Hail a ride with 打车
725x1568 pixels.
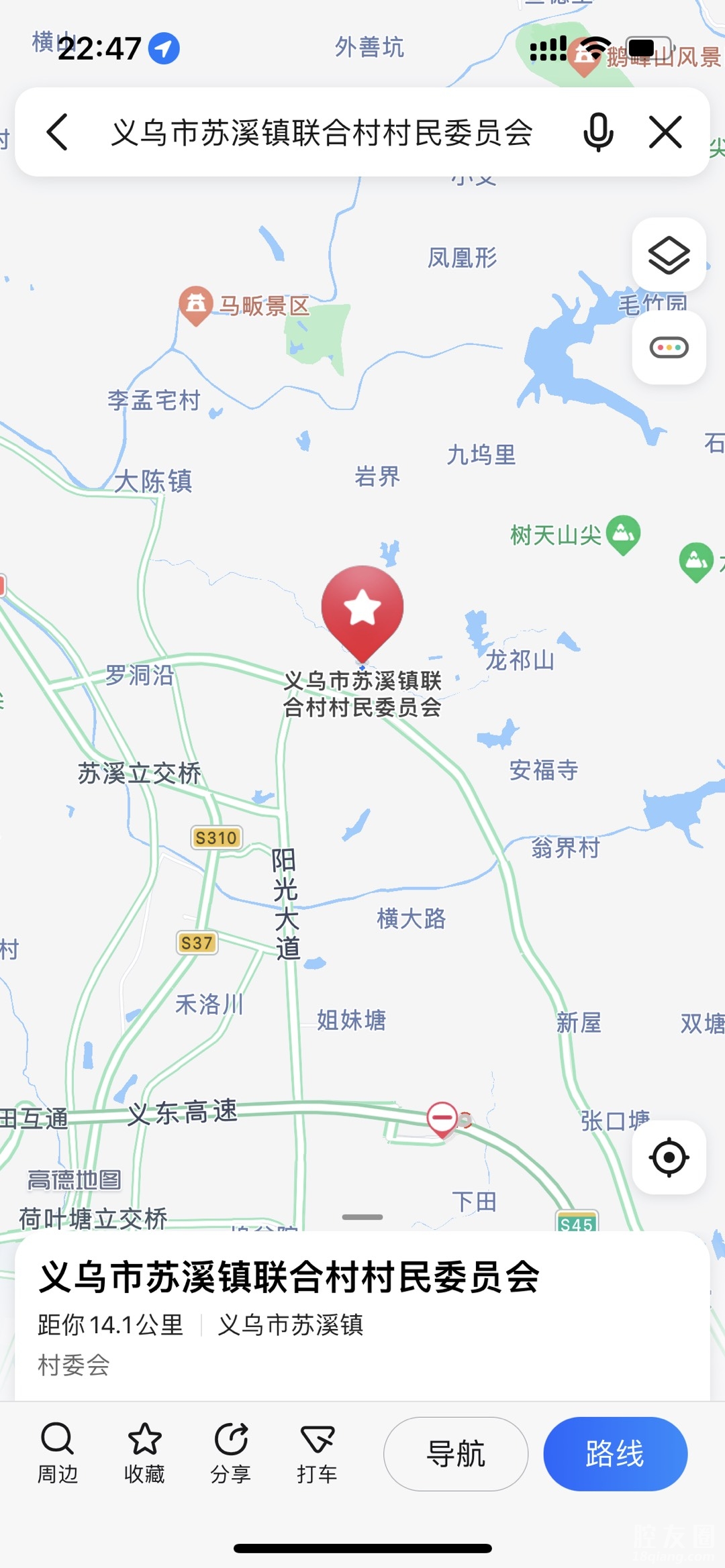317,1453
